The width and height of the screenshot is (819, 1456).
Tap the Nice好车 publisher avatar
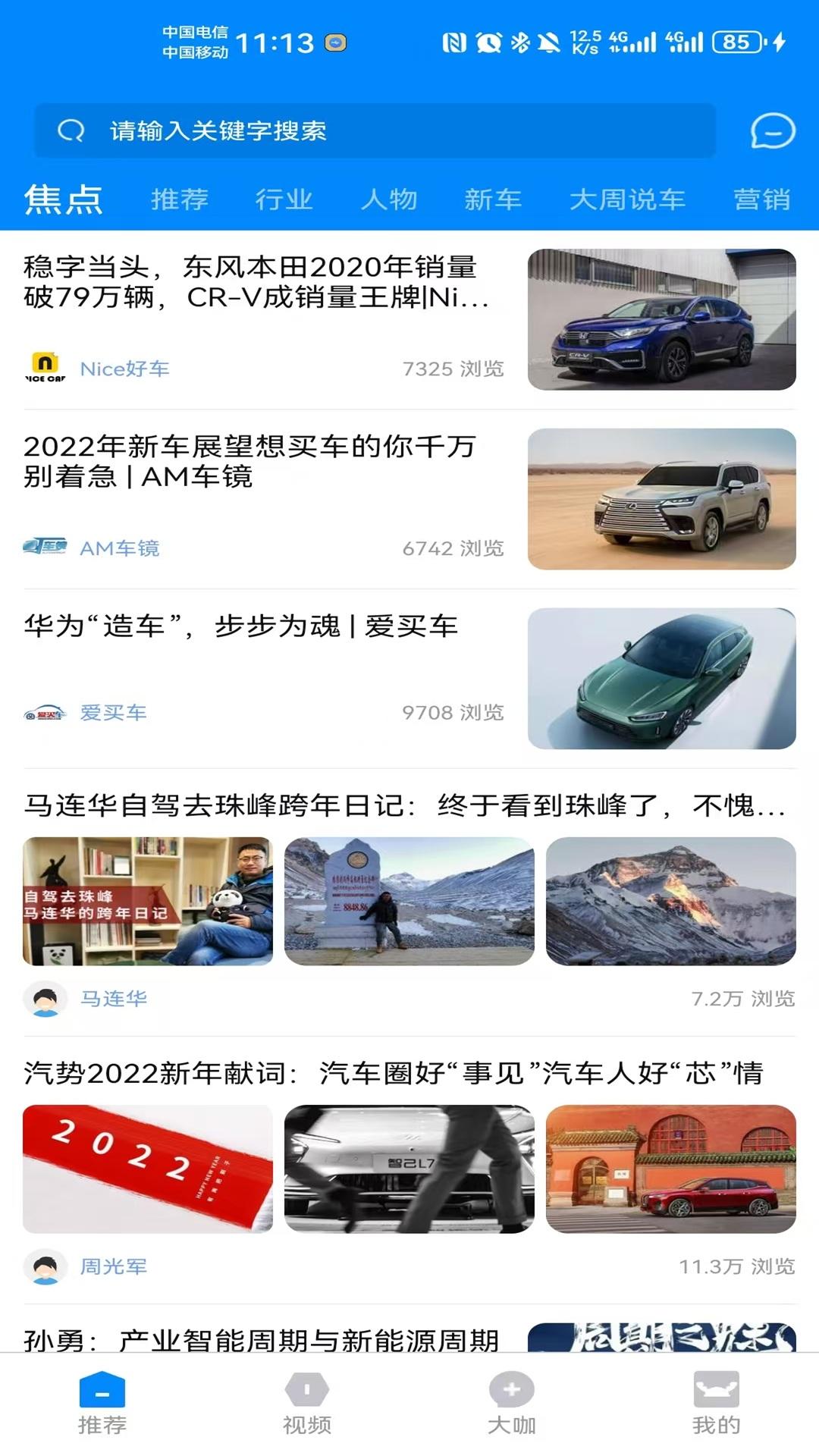45,369
